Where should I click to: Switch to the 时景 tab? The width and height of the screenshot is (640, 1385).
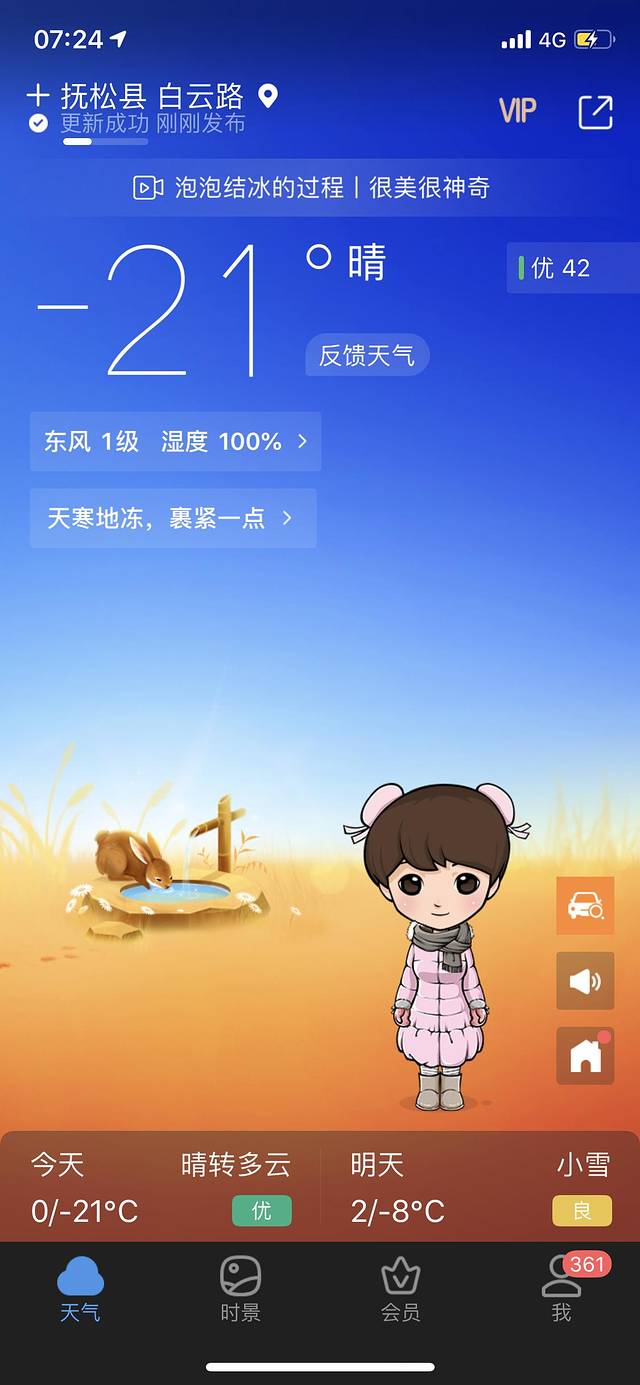pos(240,1289)
